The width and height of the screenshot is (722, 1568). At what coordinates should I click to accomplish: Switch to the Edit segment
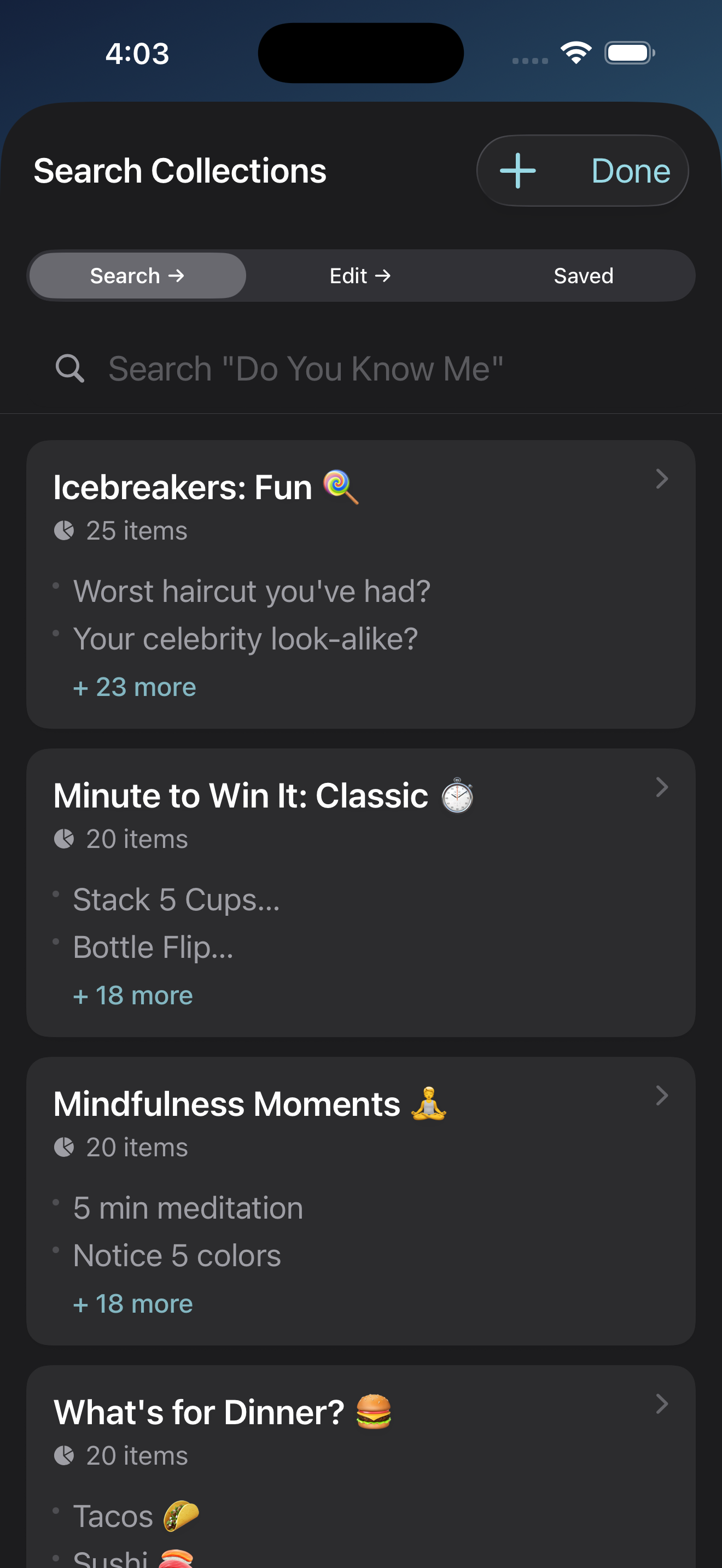(360, 276)
